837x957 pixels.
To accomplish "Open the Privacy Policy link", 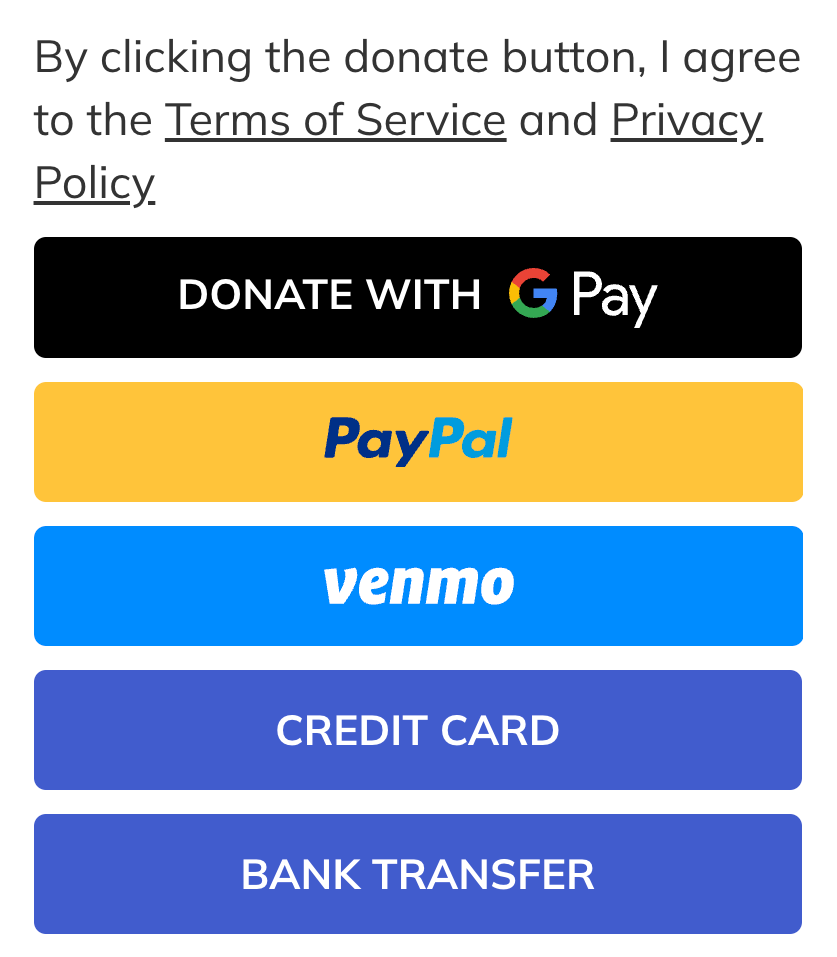I will point(686,121).
